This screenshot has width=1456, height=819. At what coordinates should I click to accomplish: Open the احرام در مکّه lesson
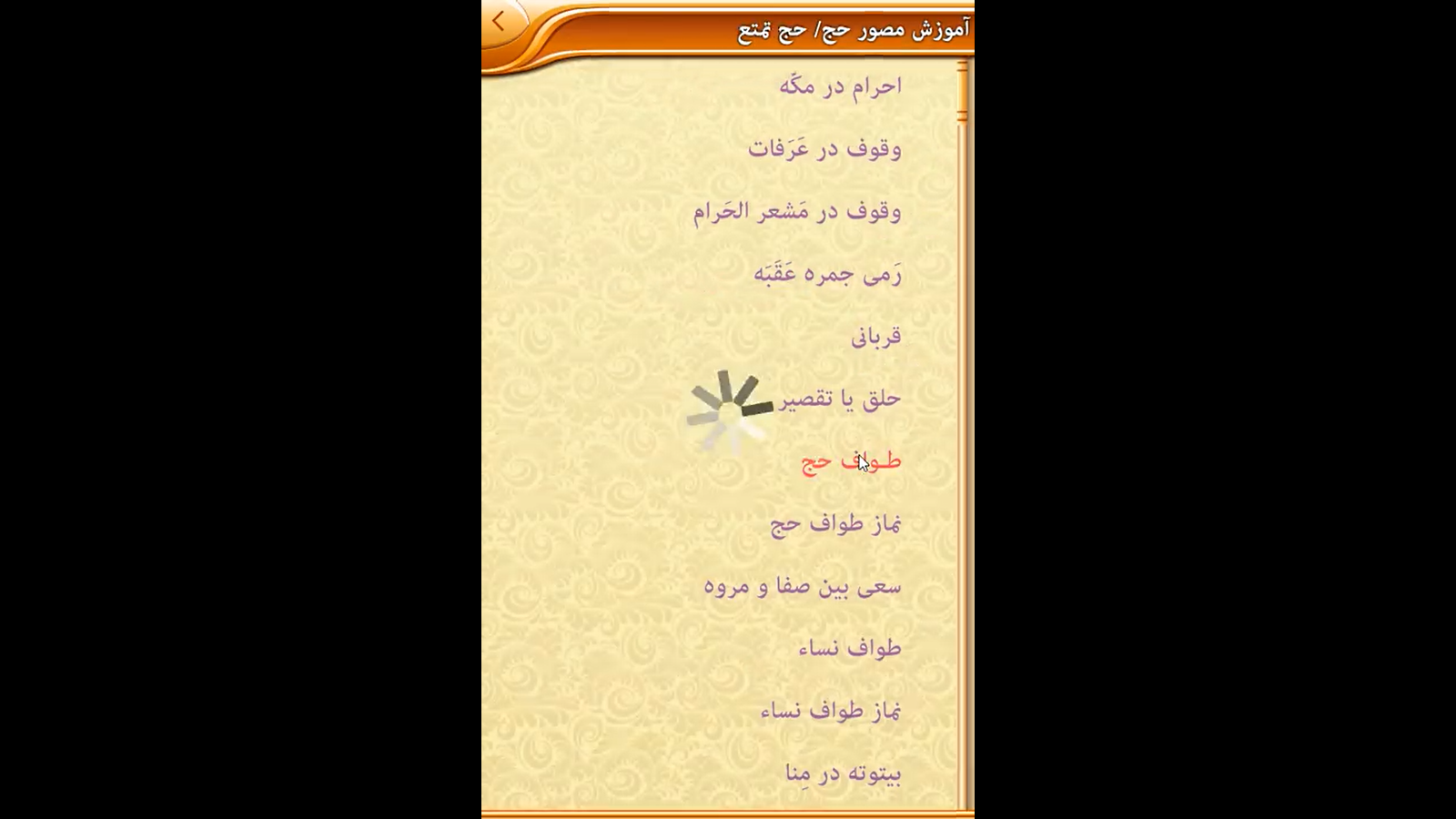[840, 86]
